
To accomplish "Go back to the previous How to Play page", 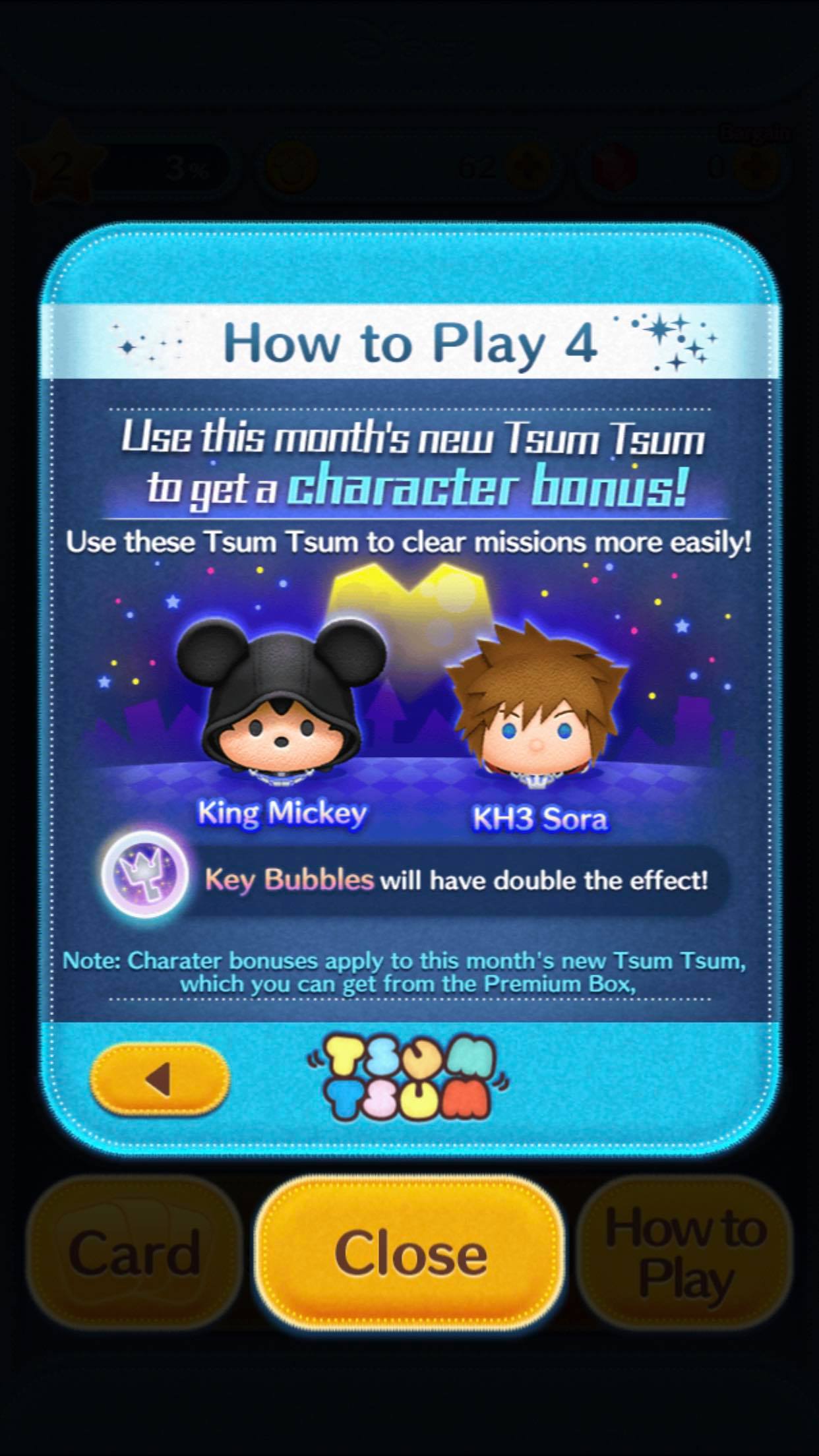I will point(160,1079).
